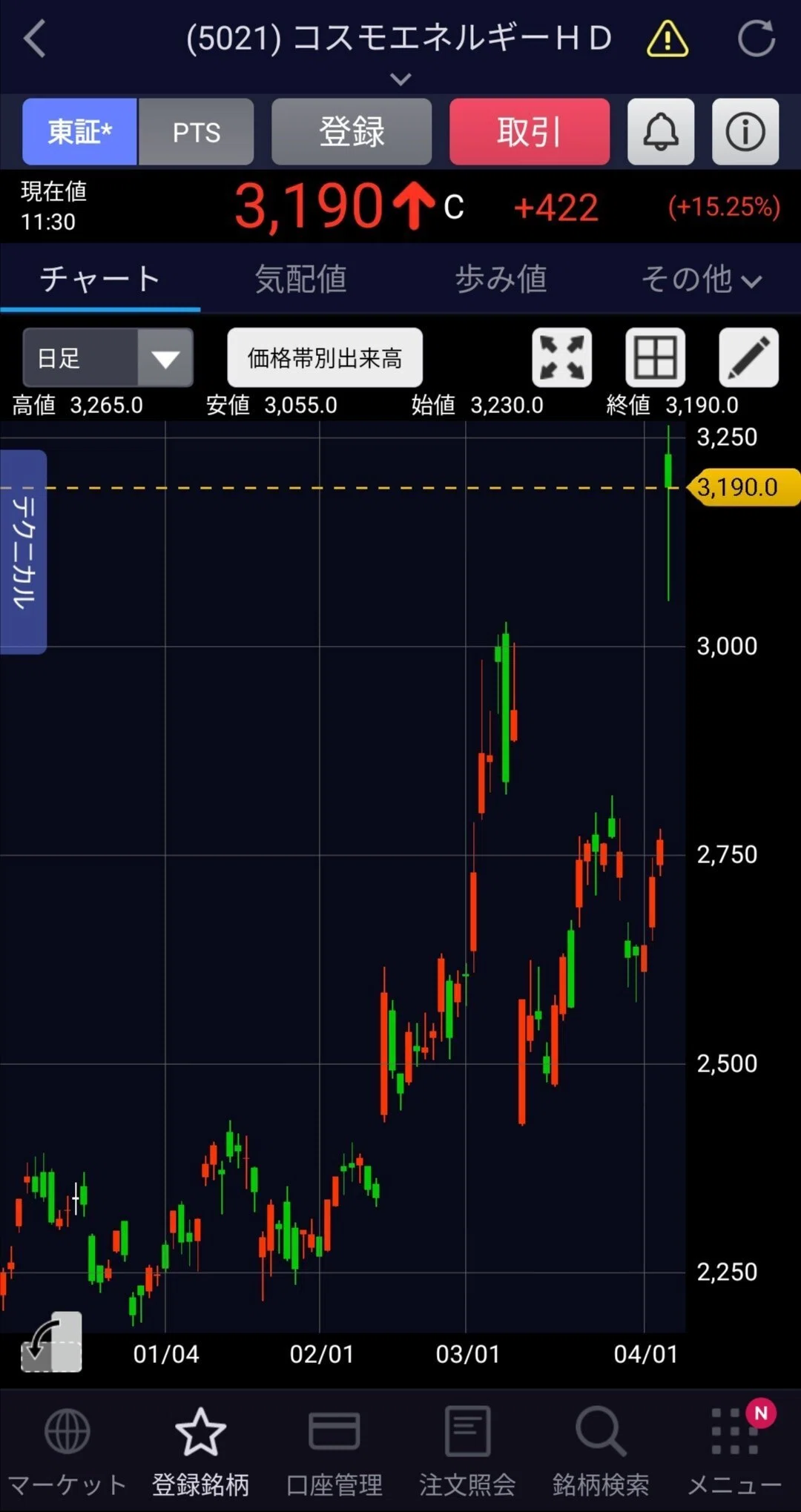Tap the 登録 button
Image resolution: width=801 pixels, height=1512 pixels.
click(x=352, y=132)
